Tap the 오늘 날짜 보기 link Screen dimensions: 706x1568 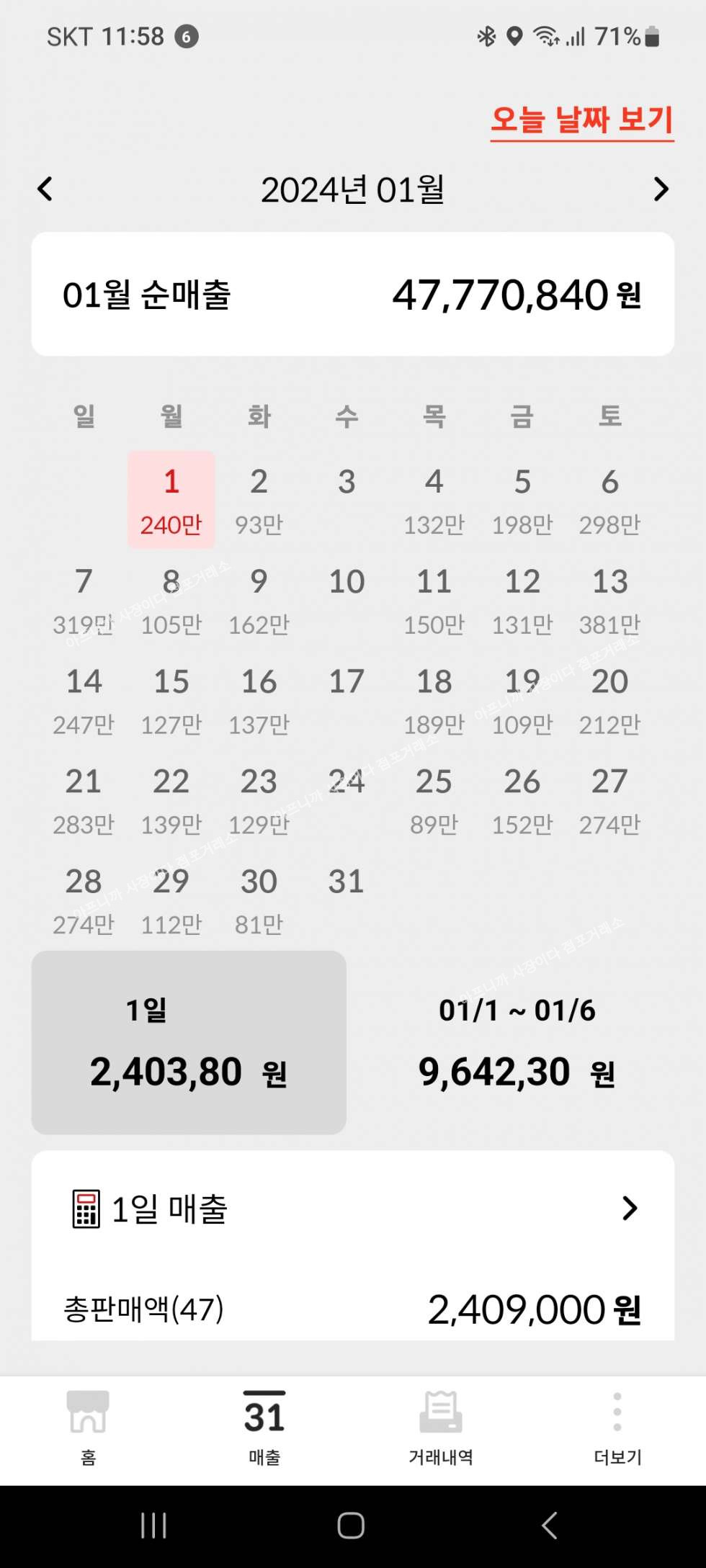(581, 120)
